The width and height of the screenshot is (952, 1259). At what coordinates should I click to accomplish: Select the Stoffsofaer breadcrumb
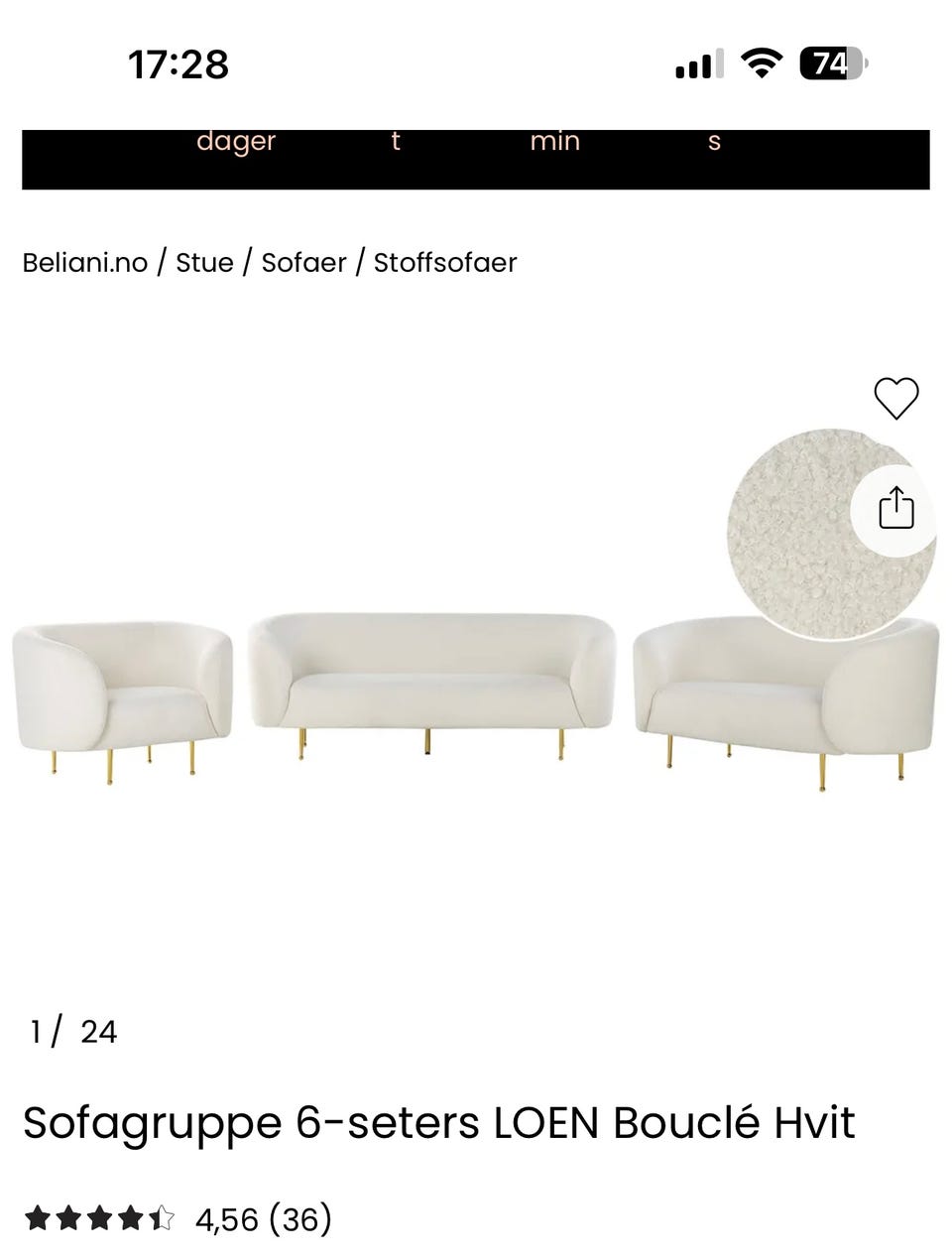click(444, 263)
